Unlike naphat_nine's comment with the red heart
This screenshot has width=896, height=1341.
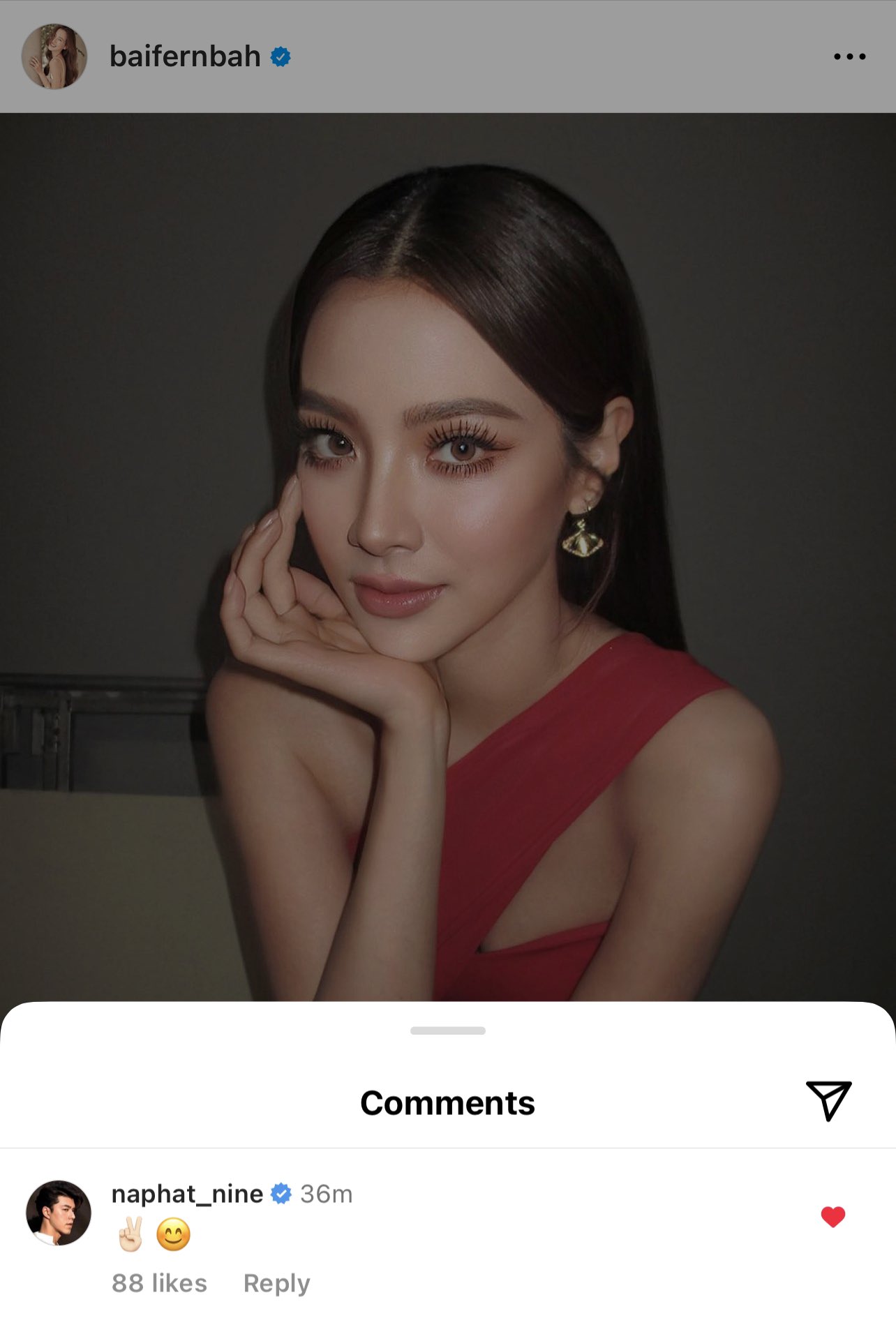pyautogui.click(x=832, y=1217)
